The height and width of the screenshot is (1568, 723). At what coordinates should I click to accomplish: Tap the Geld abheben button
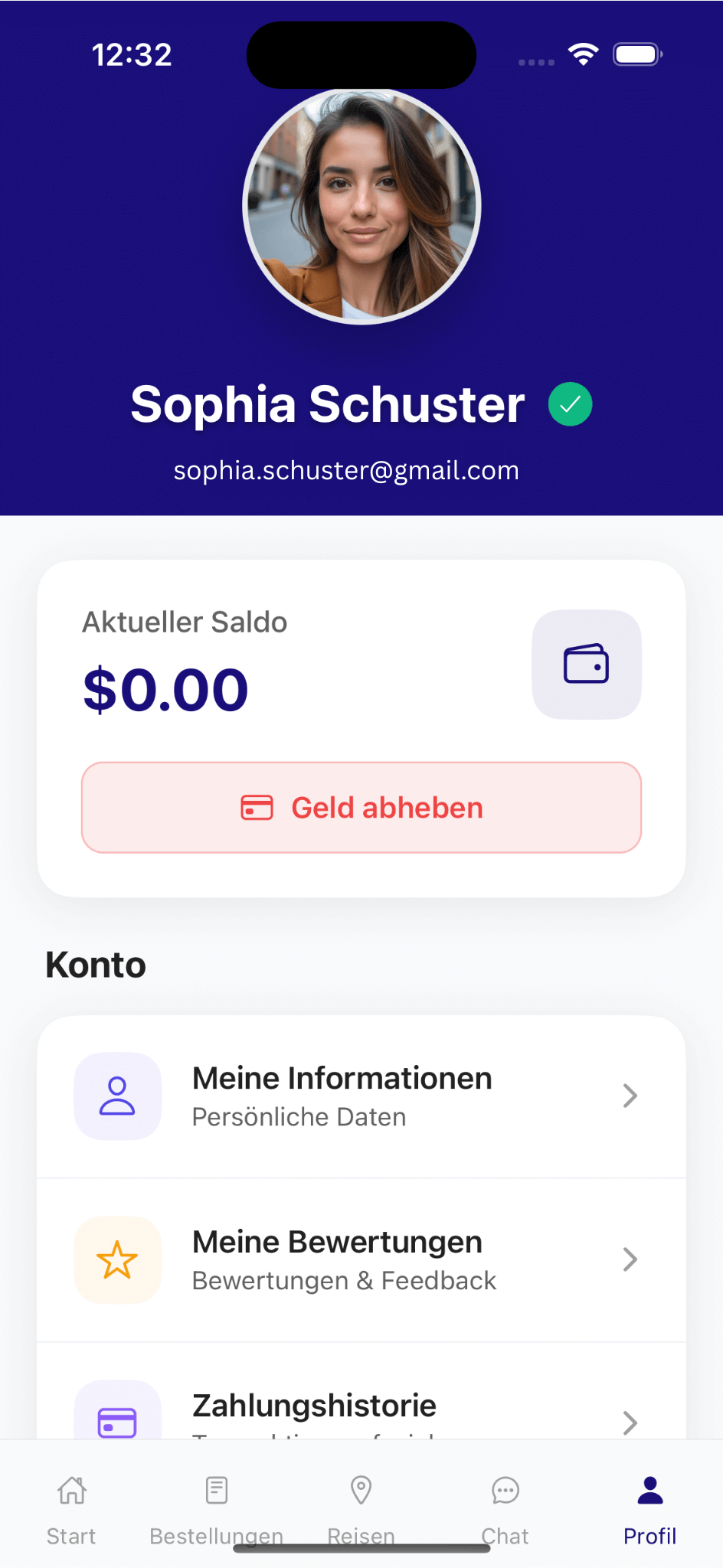click(361, 807)
